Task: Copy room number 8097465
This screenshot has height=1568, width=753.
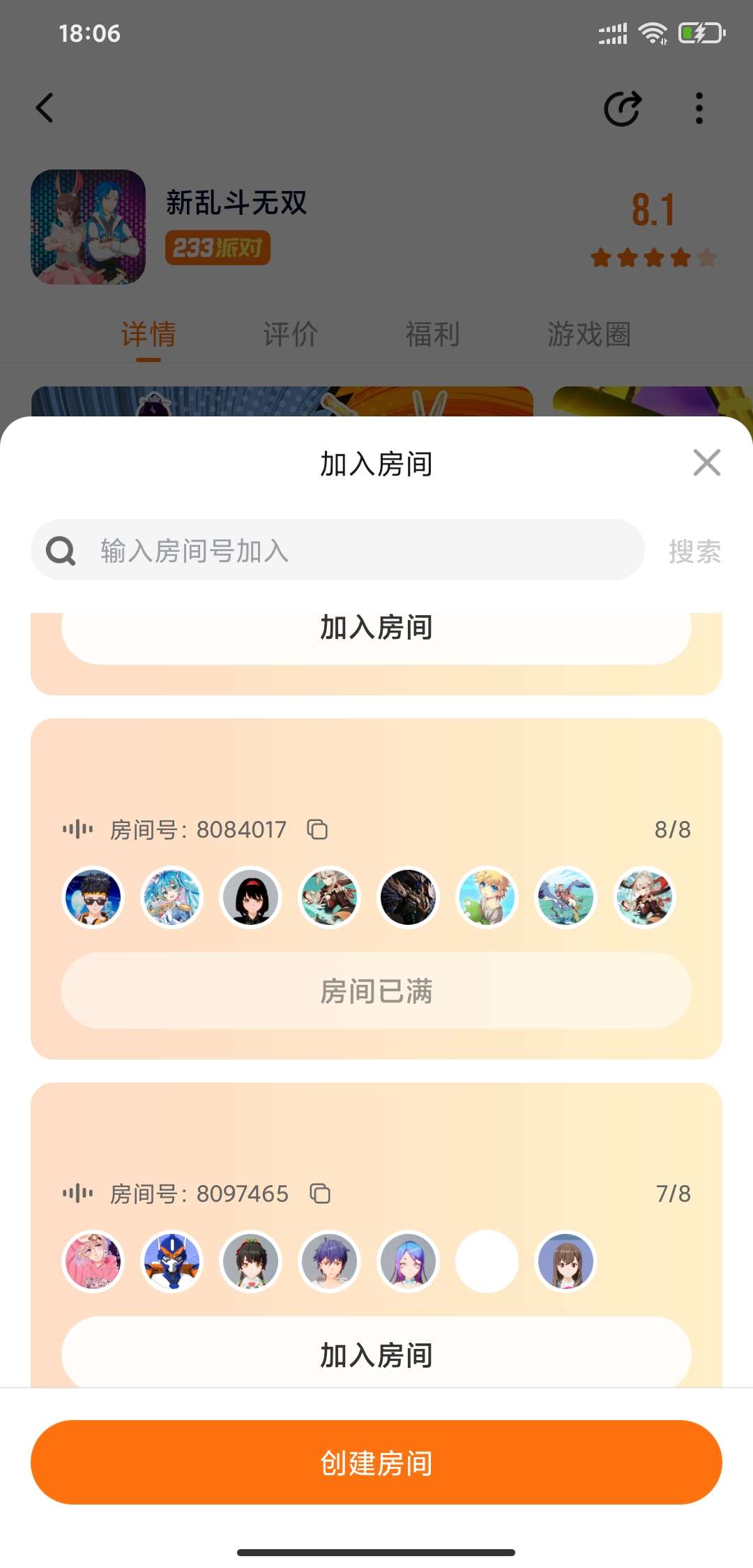Action: coord(320,1193)
